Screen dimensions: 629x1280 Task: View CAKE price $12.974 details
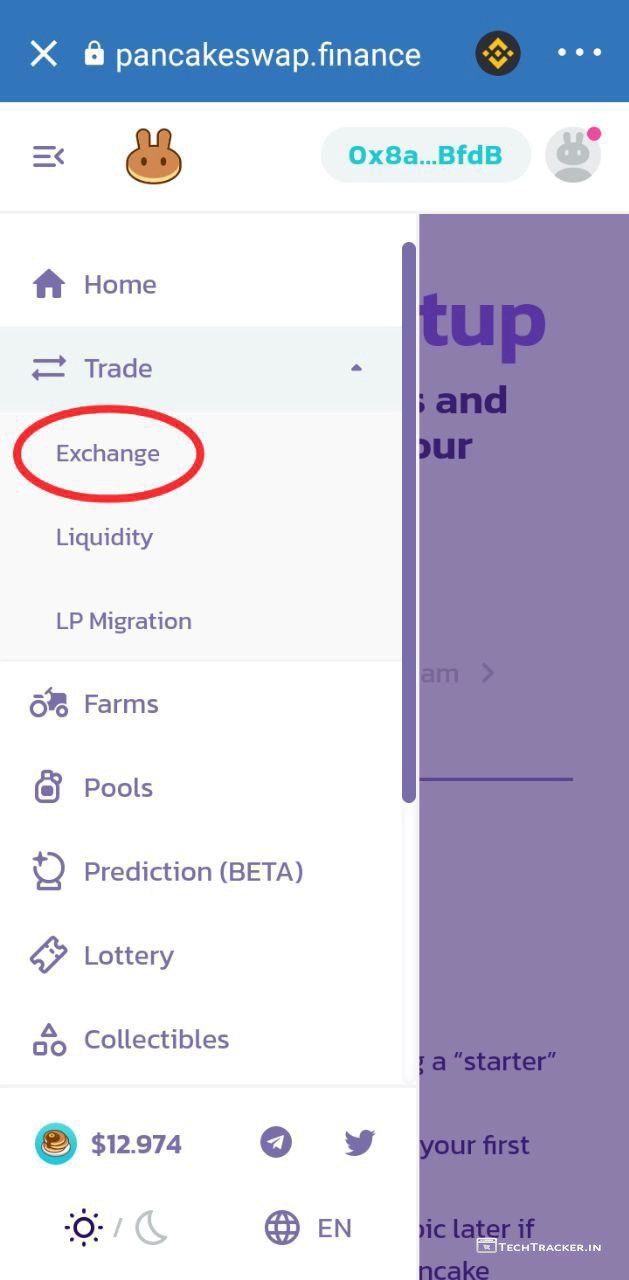coord(110,1144)
